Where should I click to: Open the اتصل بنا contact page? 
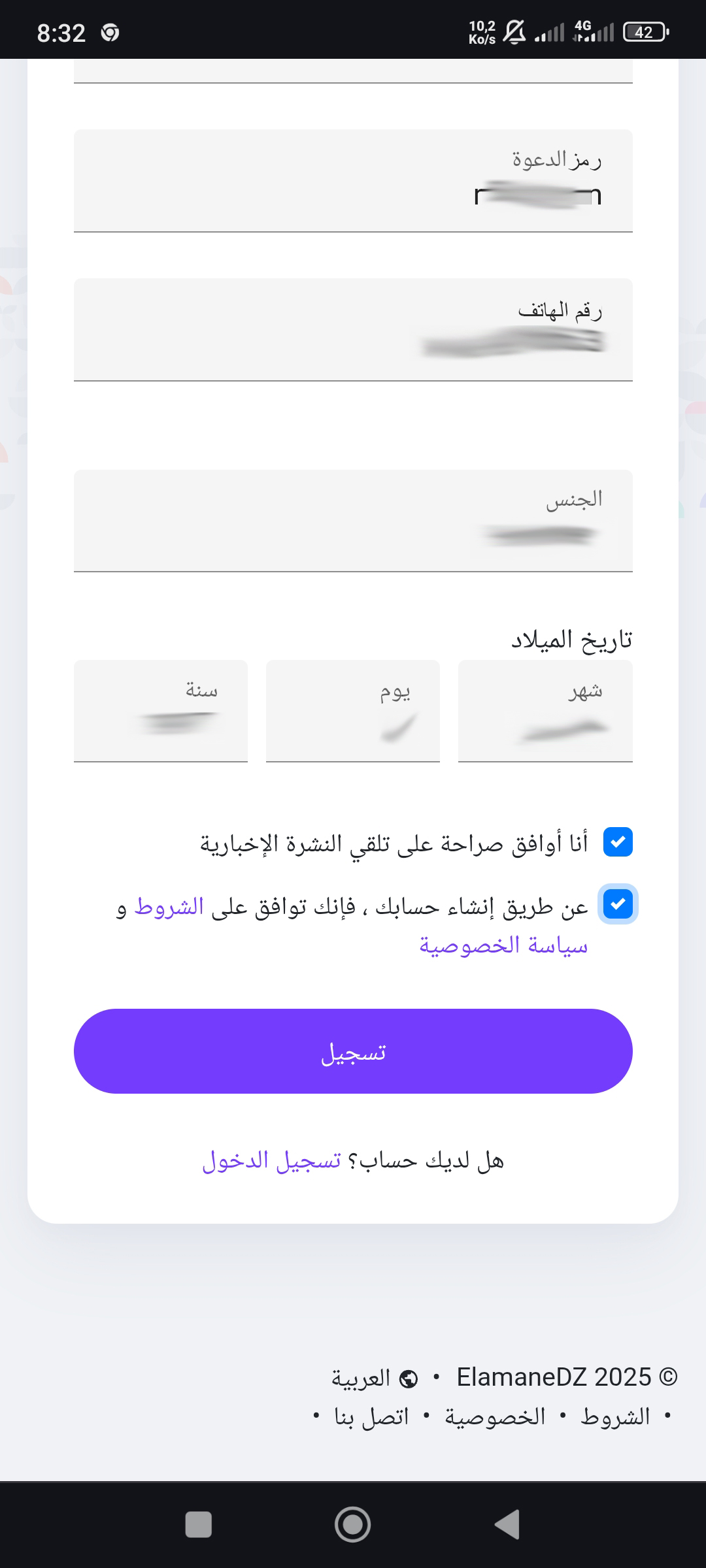coord(371,1416)
